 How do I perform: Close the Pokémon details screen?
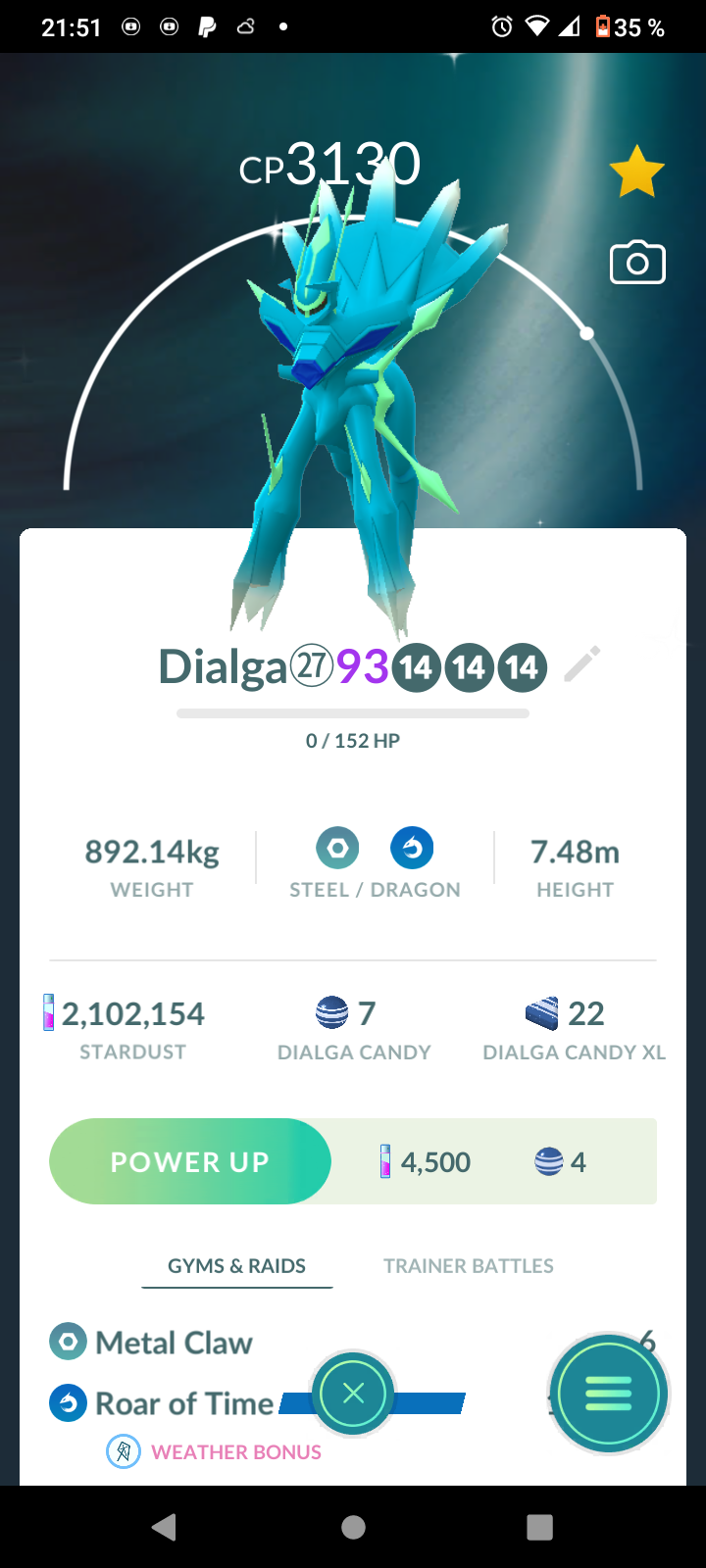pyautogui.click(x=354, y=1393)
